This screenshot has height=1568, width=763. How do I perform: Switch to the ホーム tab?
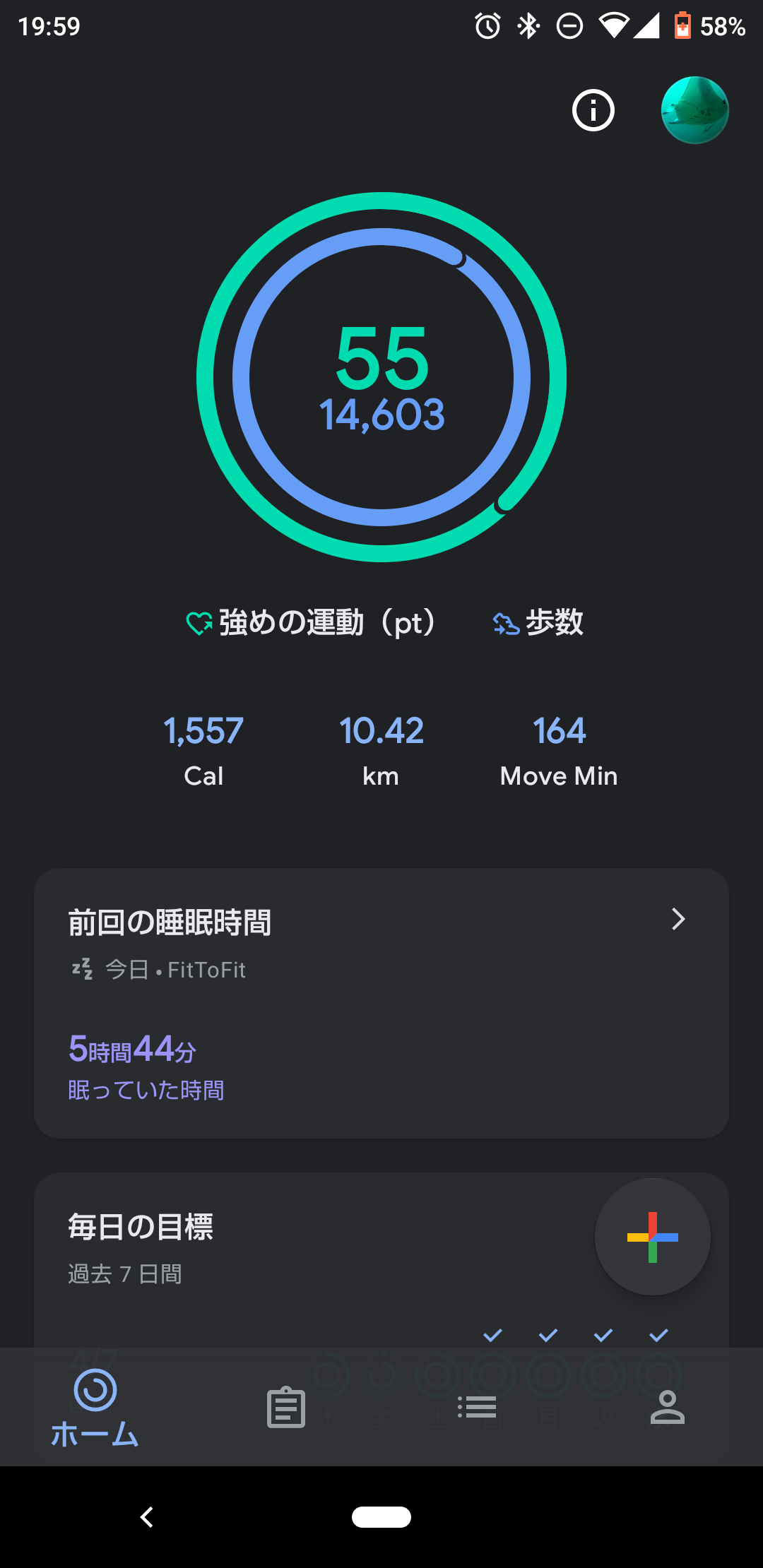[x=95, y=1407]
